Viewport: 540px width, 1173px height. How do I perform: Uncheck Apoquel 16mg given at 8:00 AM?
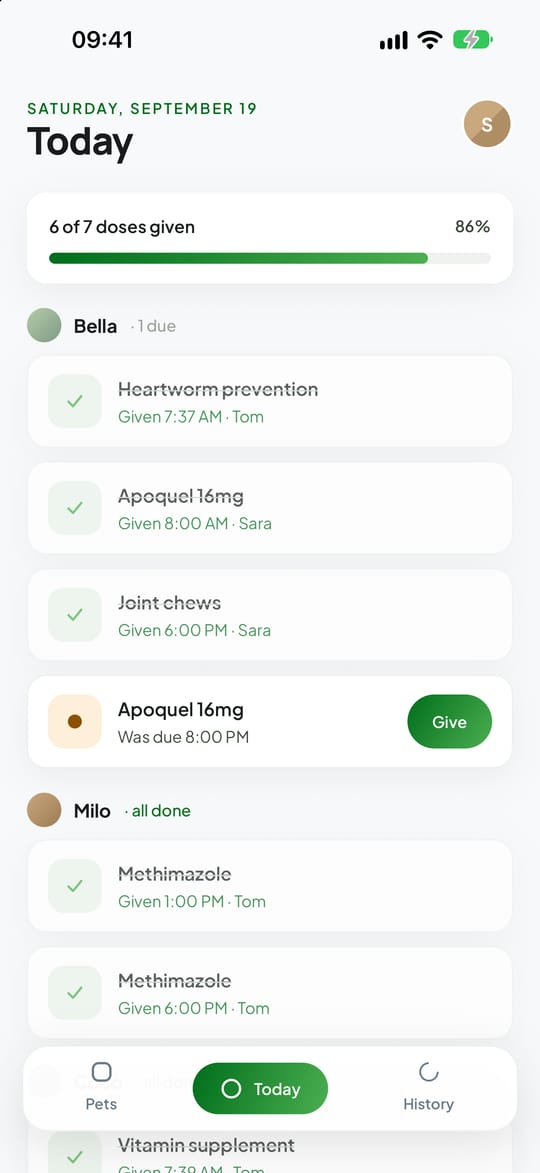coord(75,508)
